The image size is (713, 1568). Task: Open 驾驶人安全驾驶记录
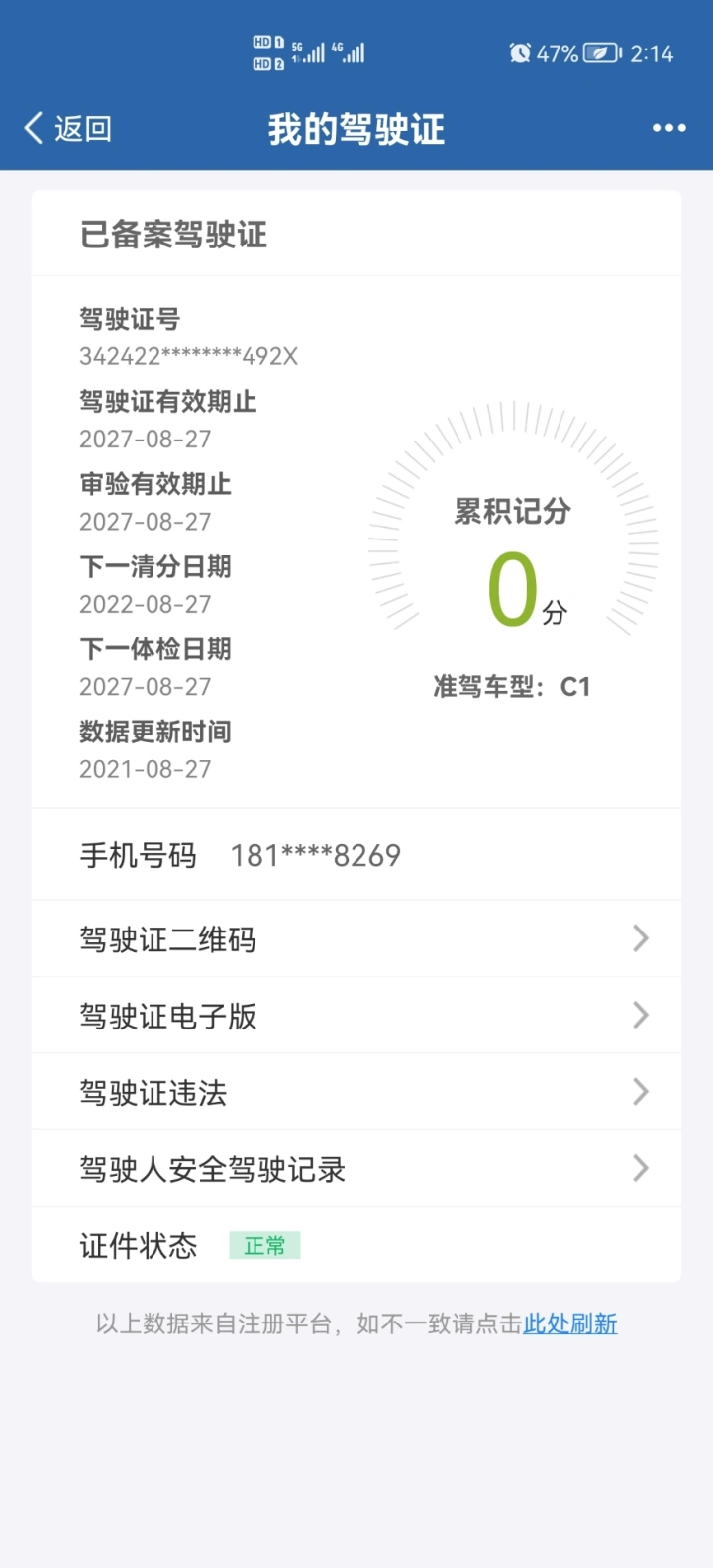356,1169
